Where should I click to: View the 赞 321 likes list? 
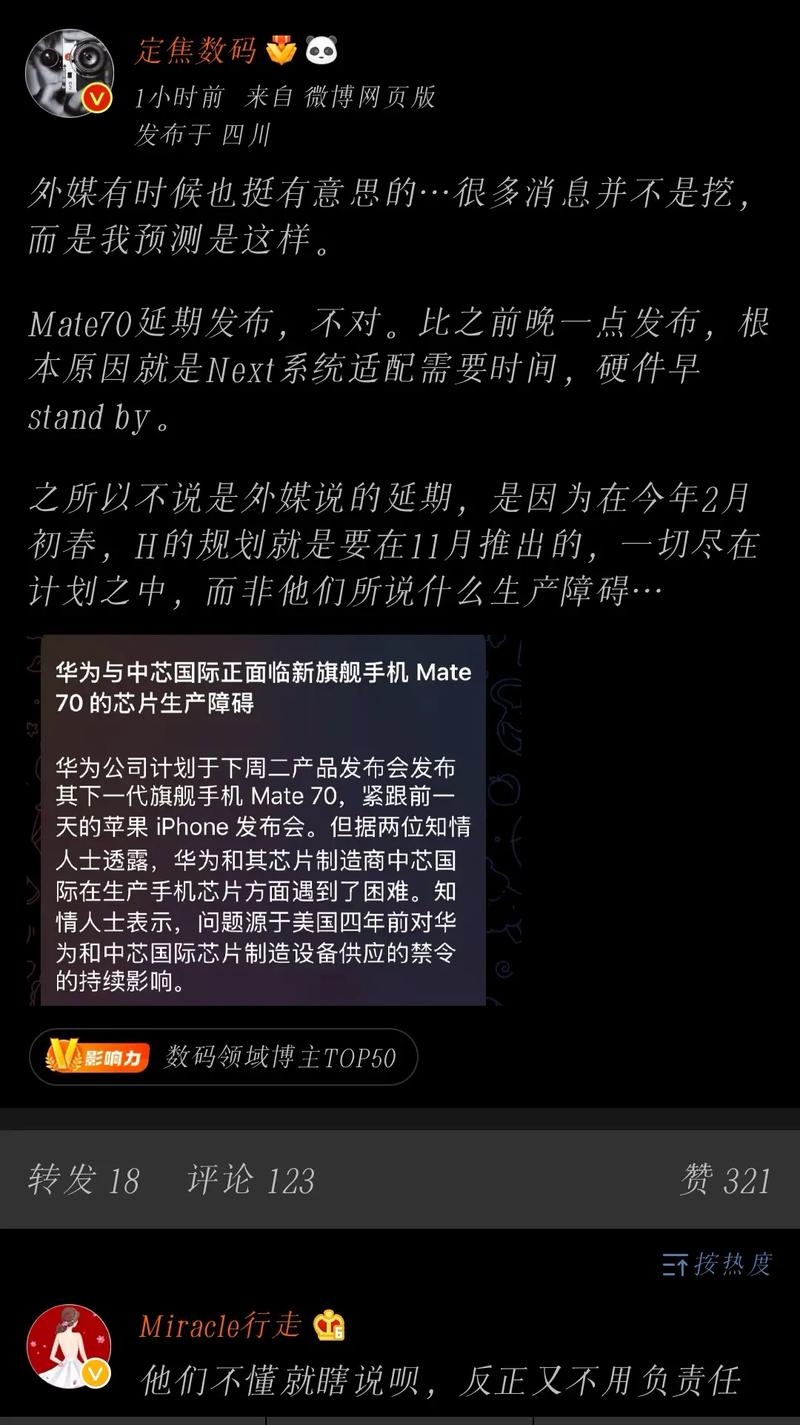725,1180
